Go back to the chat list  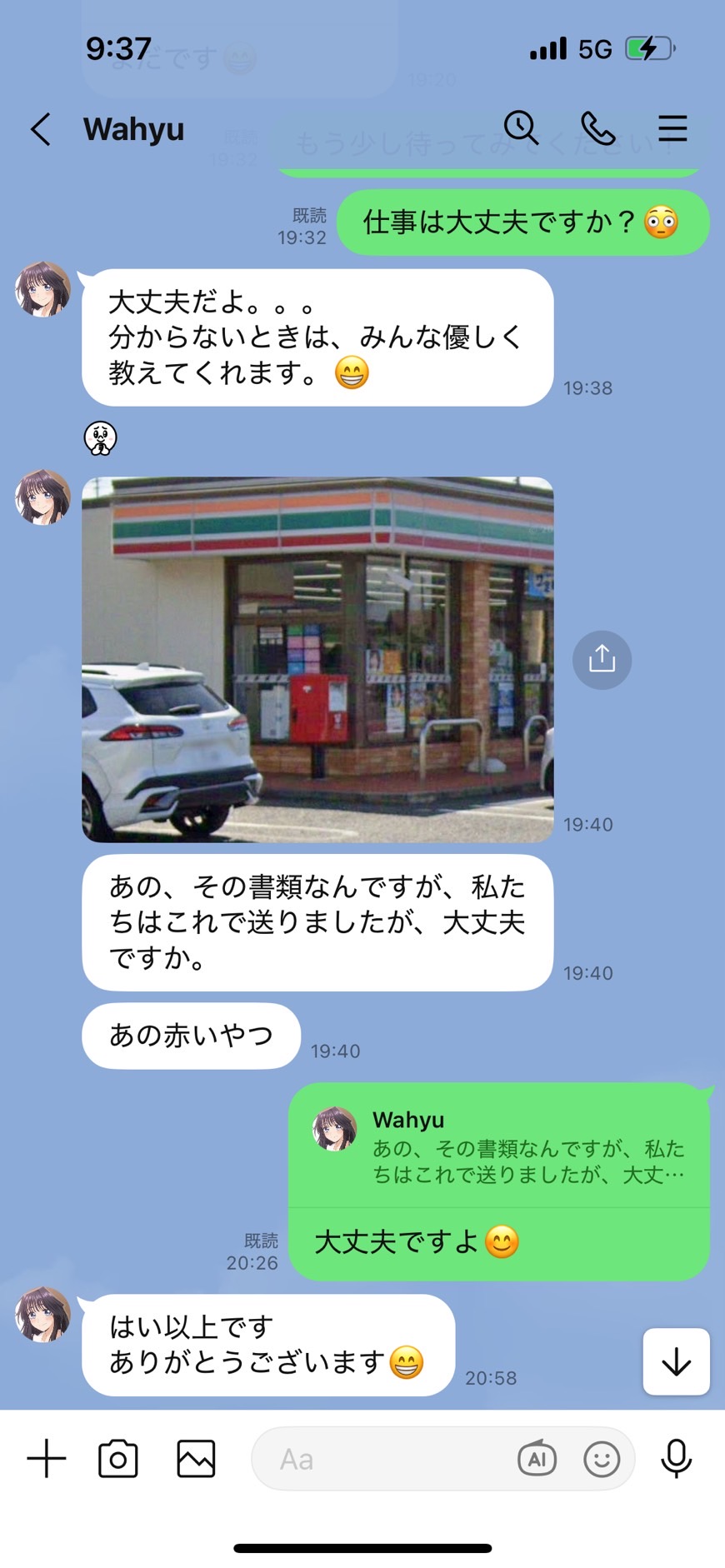40,129
